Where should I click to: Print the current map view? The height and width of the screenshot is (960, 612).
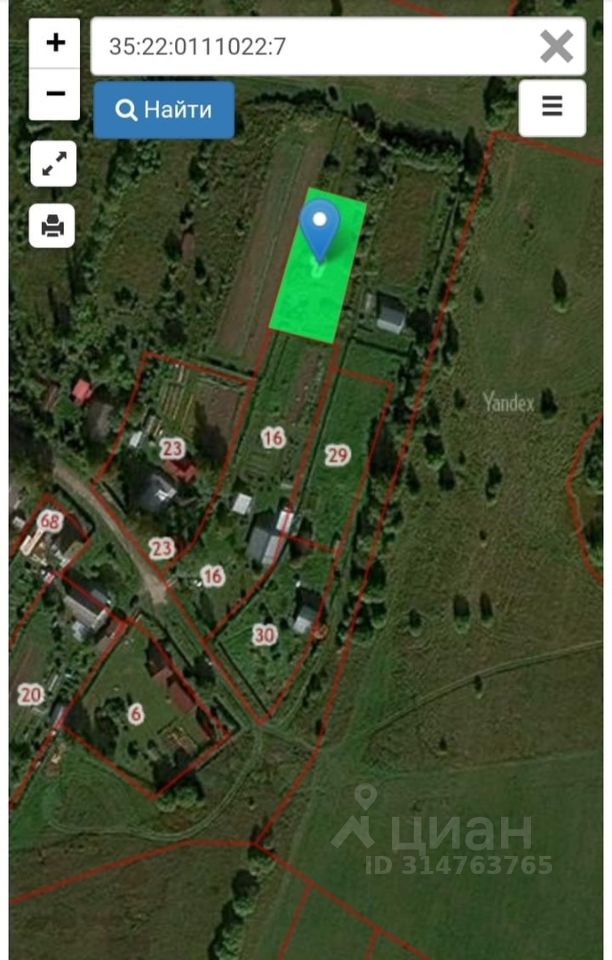coord(54,227)
